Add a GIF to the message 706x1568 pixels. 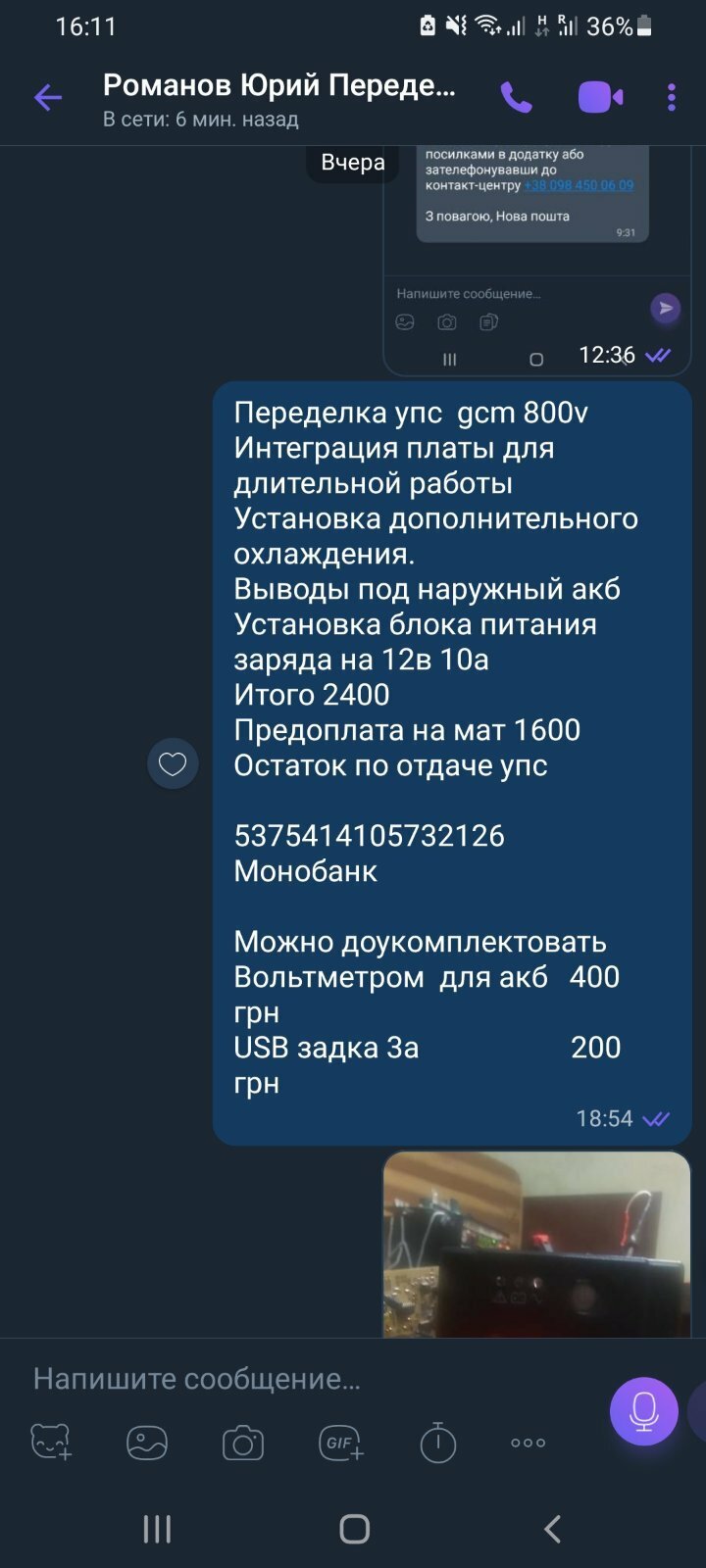(340, 1443)
